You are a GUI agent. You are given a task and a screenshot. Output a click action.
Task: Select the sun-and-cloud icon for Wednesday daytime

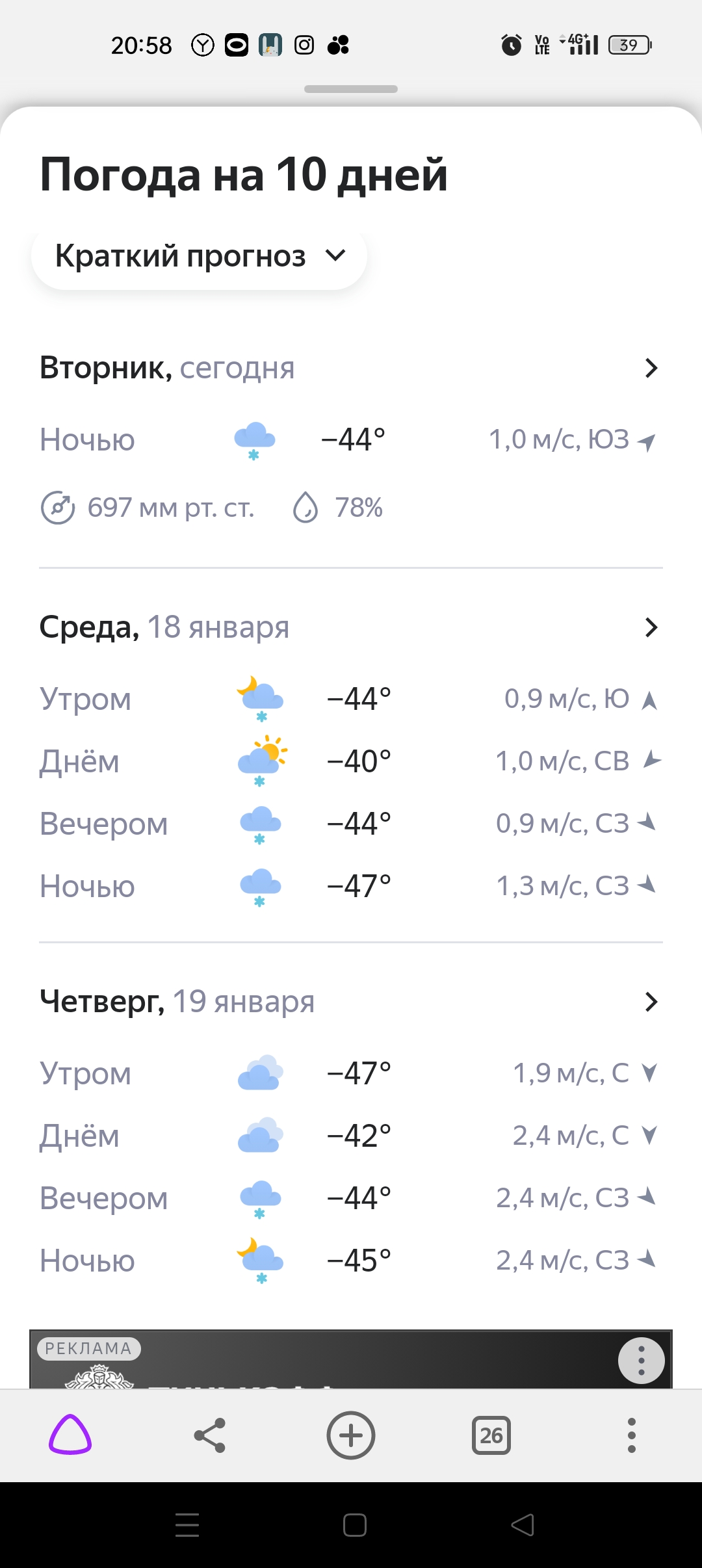pos(262,761)
